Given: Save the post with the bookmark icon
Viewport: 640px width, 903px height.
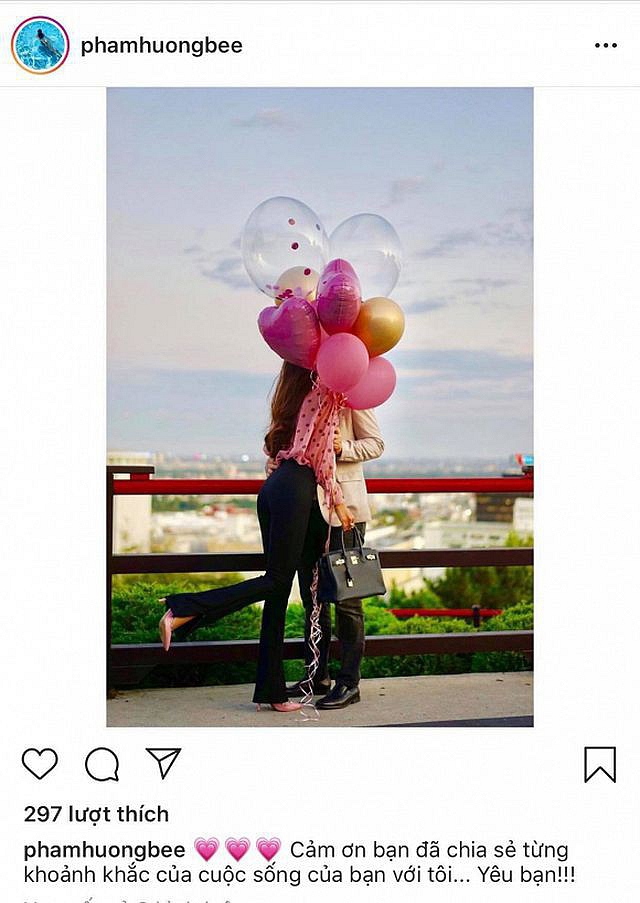Looking at the screenshot, I should [600, 764].
